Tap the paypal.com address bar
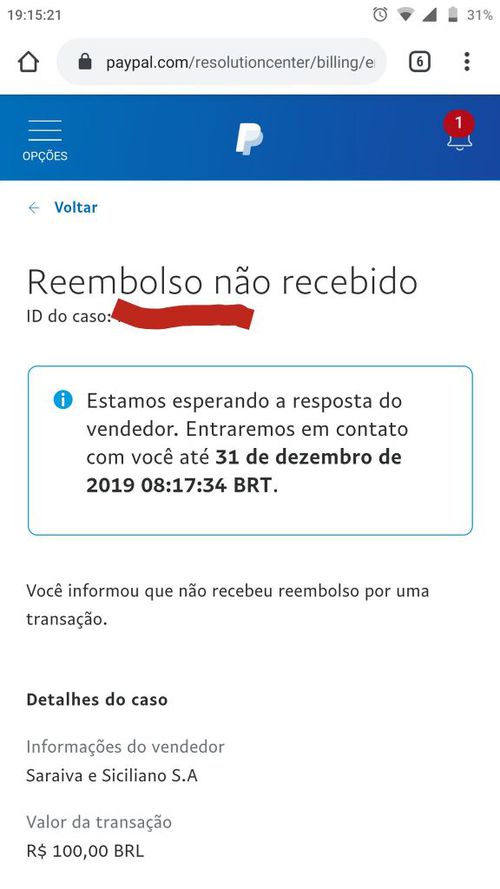Image resolution: width=500 pixels, height=889 pixels. click(x=222, y=62)
